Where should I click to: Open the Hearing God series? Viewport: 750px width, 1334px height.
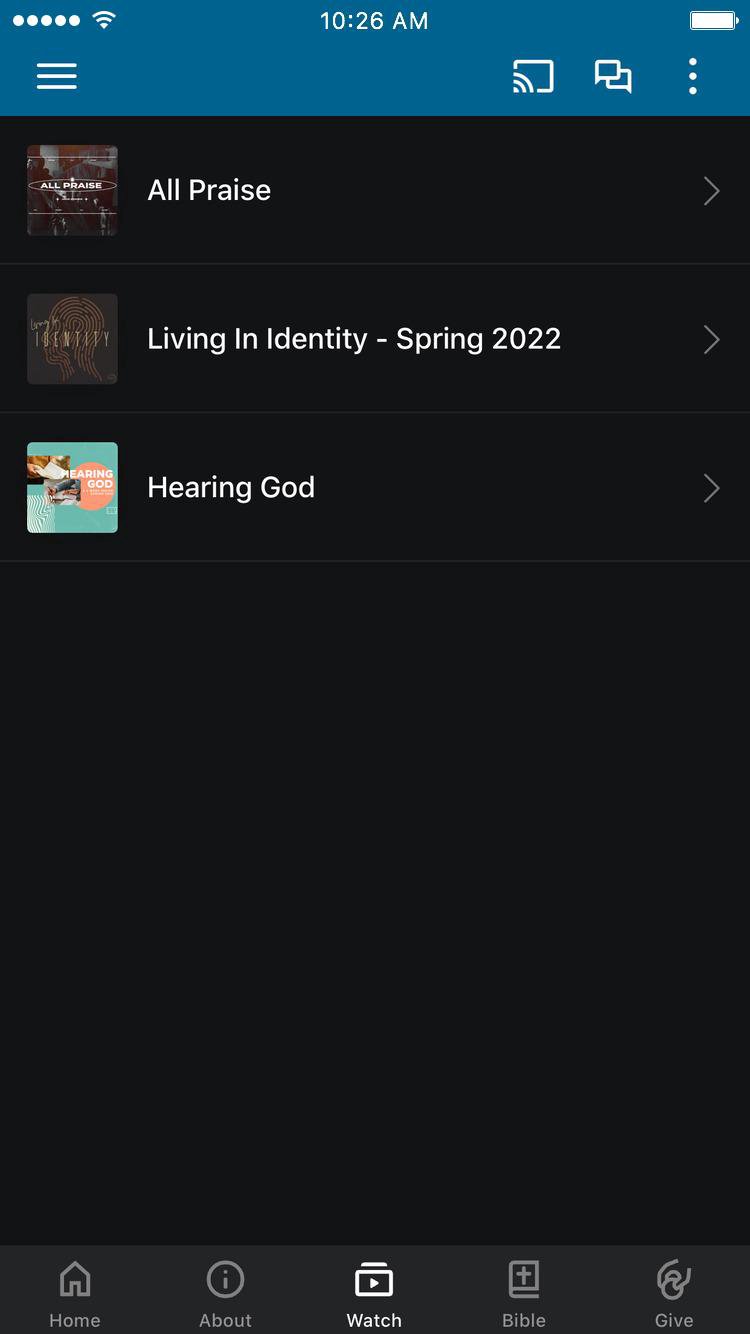(x=375, y=487)
